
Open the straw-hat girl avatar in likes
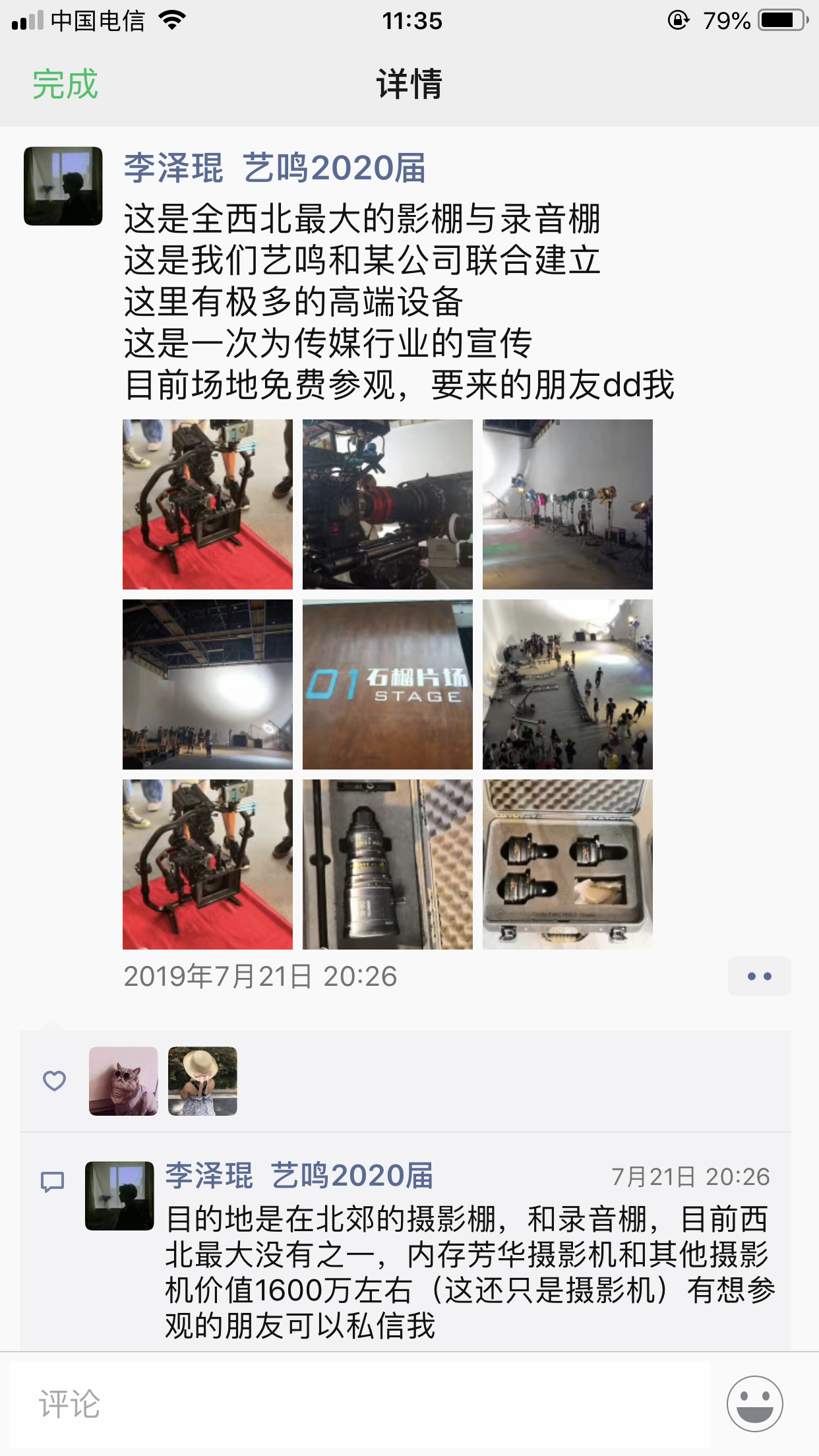[202, 1081]
